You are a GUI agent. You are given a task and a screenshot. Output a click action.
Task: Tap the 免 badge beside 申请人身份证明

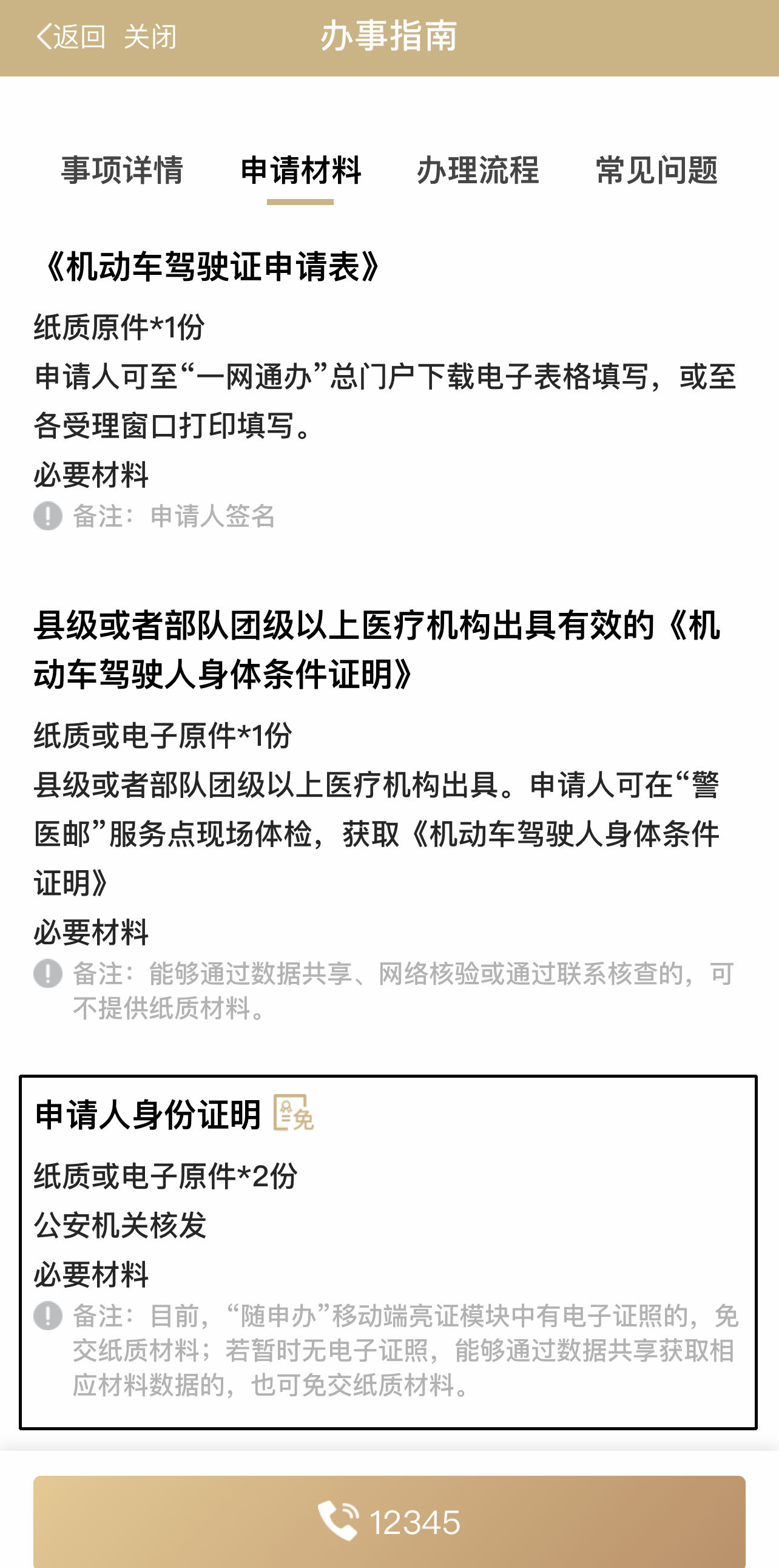click(294, 1113)
